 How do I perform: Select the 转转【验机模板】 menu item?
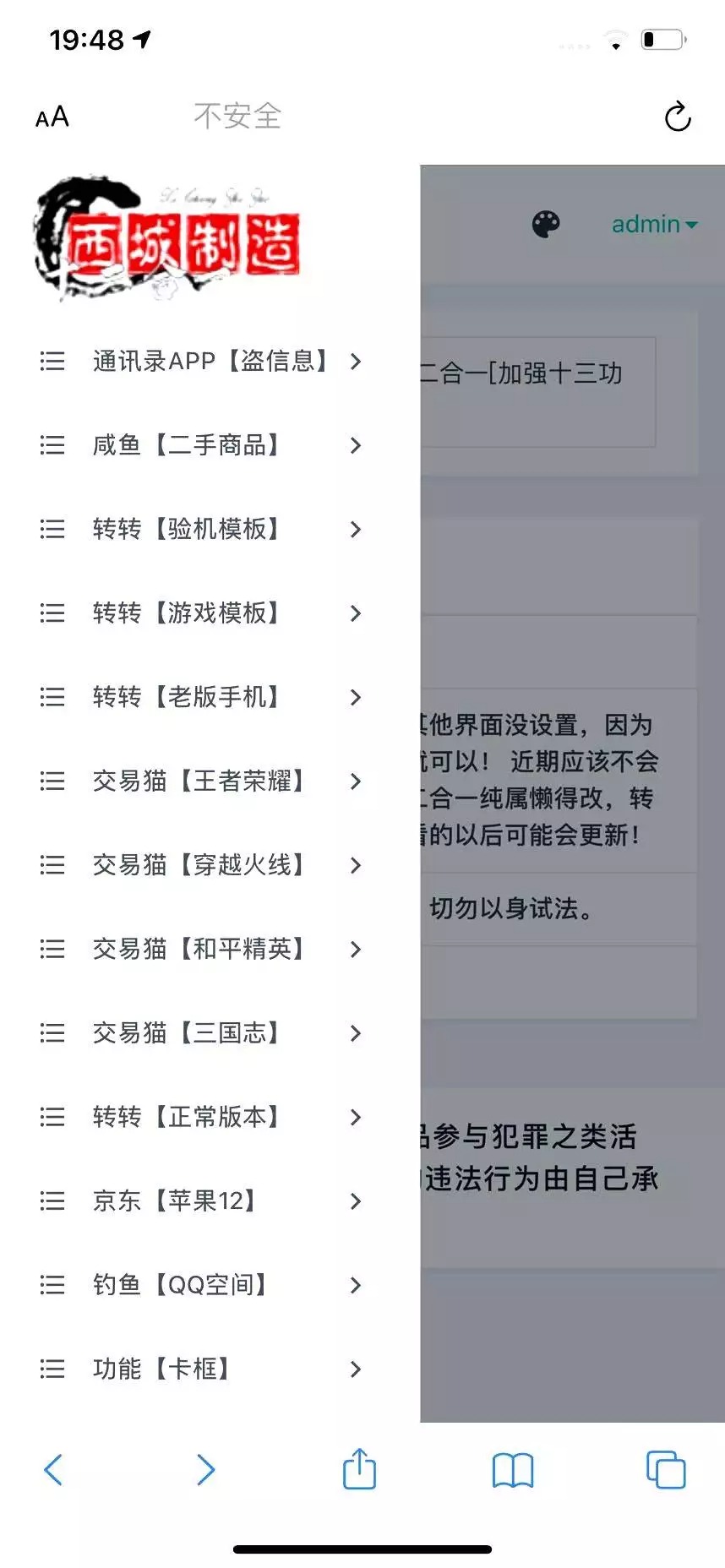pyautogui.click(x=188, y=530)
